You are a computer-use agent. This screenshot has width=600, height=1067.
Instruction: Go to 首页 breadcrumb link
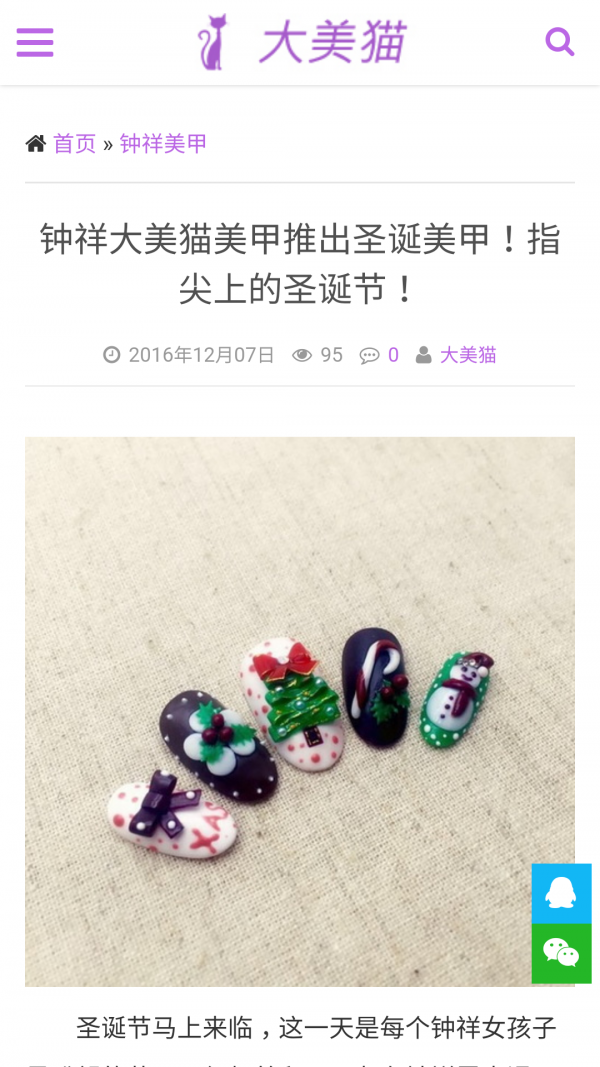[74, 144]
